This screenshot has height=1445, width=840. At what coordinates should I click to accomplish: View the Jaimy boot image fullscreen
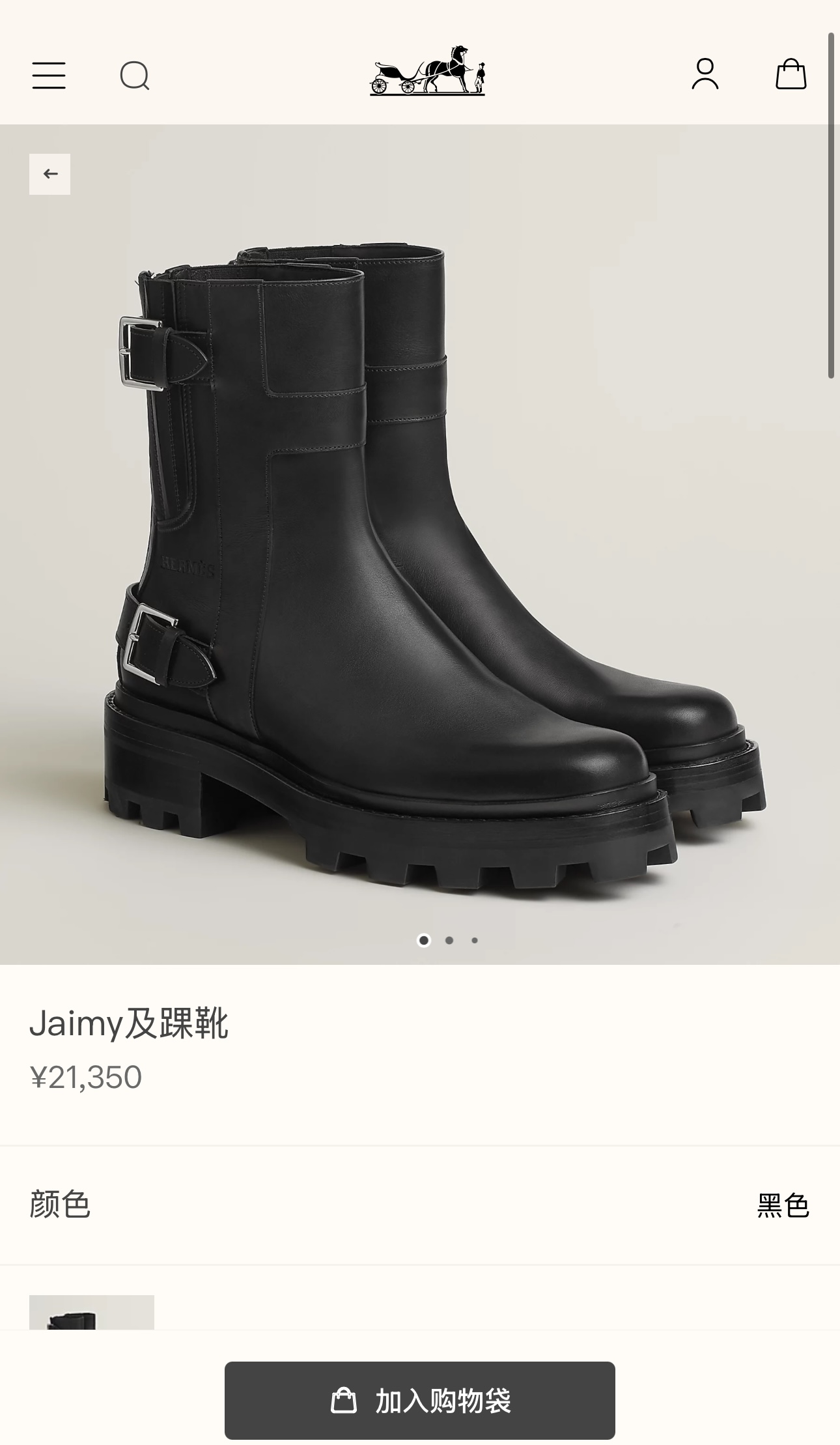(x=420, y=544)
